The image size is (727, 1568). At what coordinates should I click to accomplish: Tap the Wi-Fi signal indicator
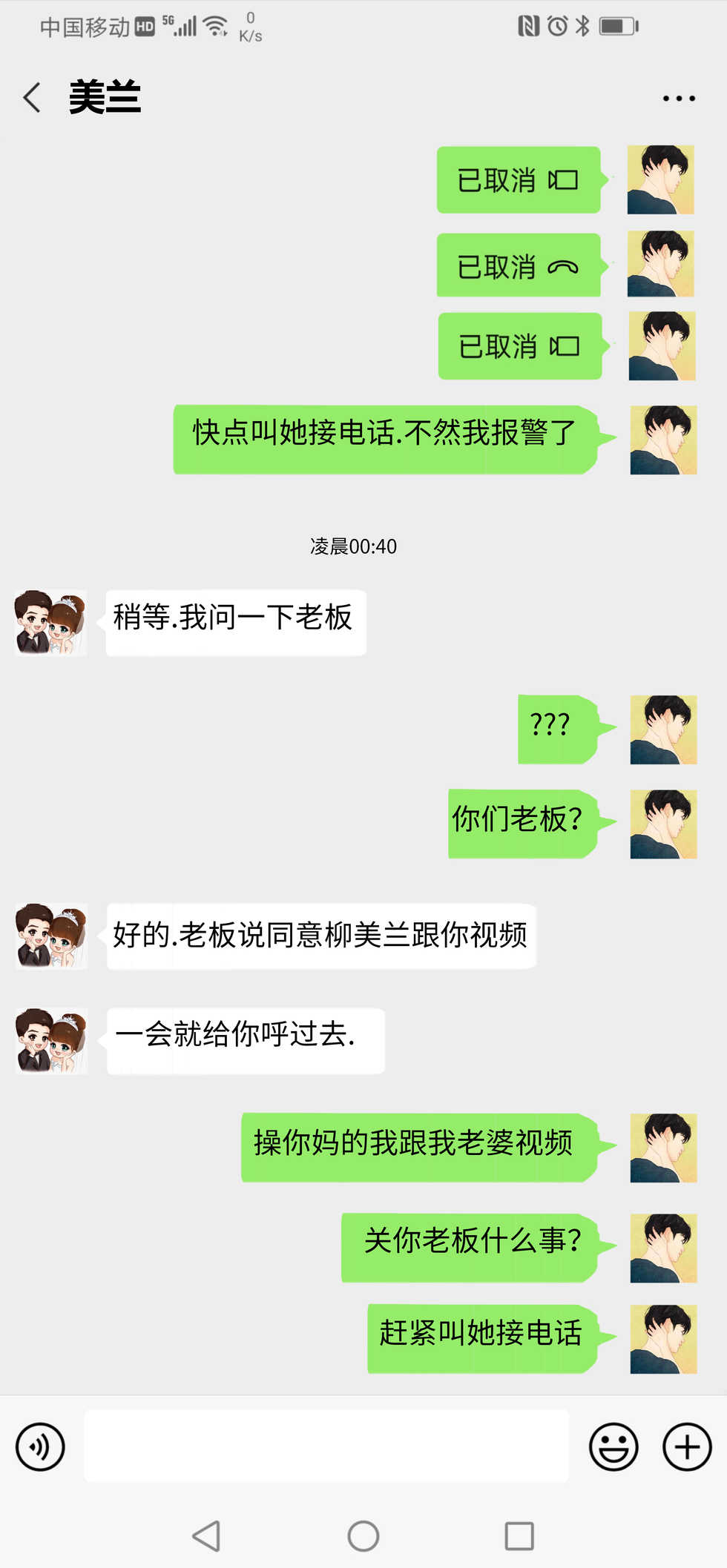[x=214, y=24]
